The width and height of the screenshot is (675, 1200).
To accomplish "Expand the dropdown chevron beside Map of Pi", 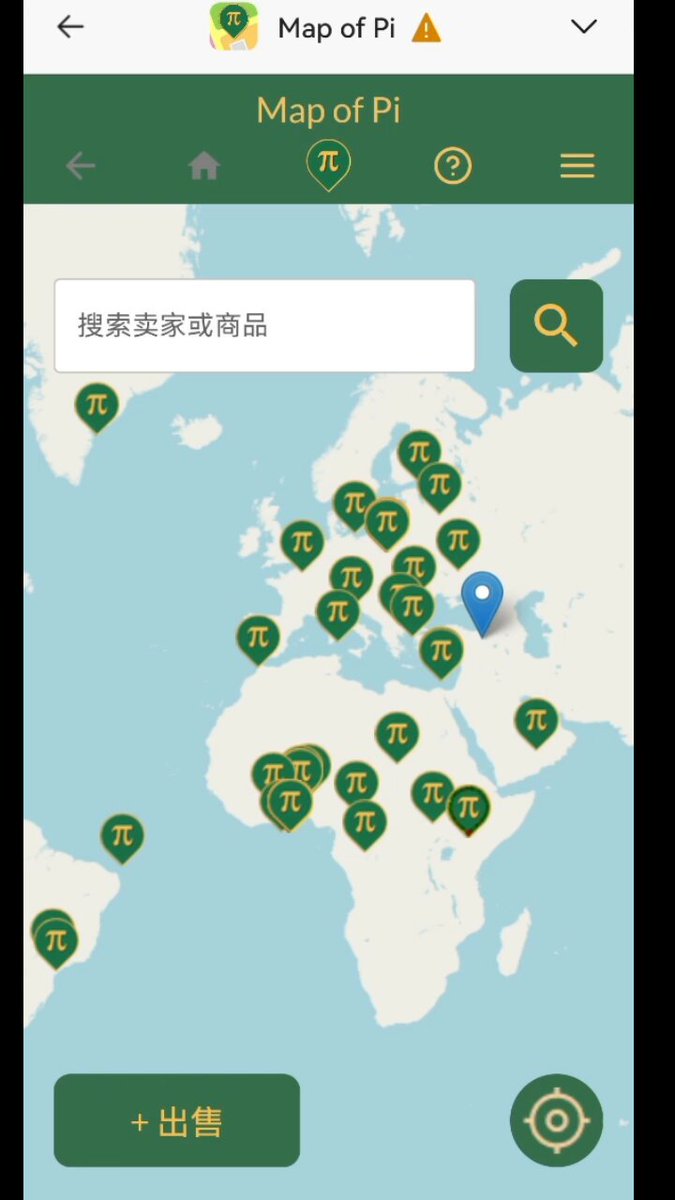I will point(583,28).
